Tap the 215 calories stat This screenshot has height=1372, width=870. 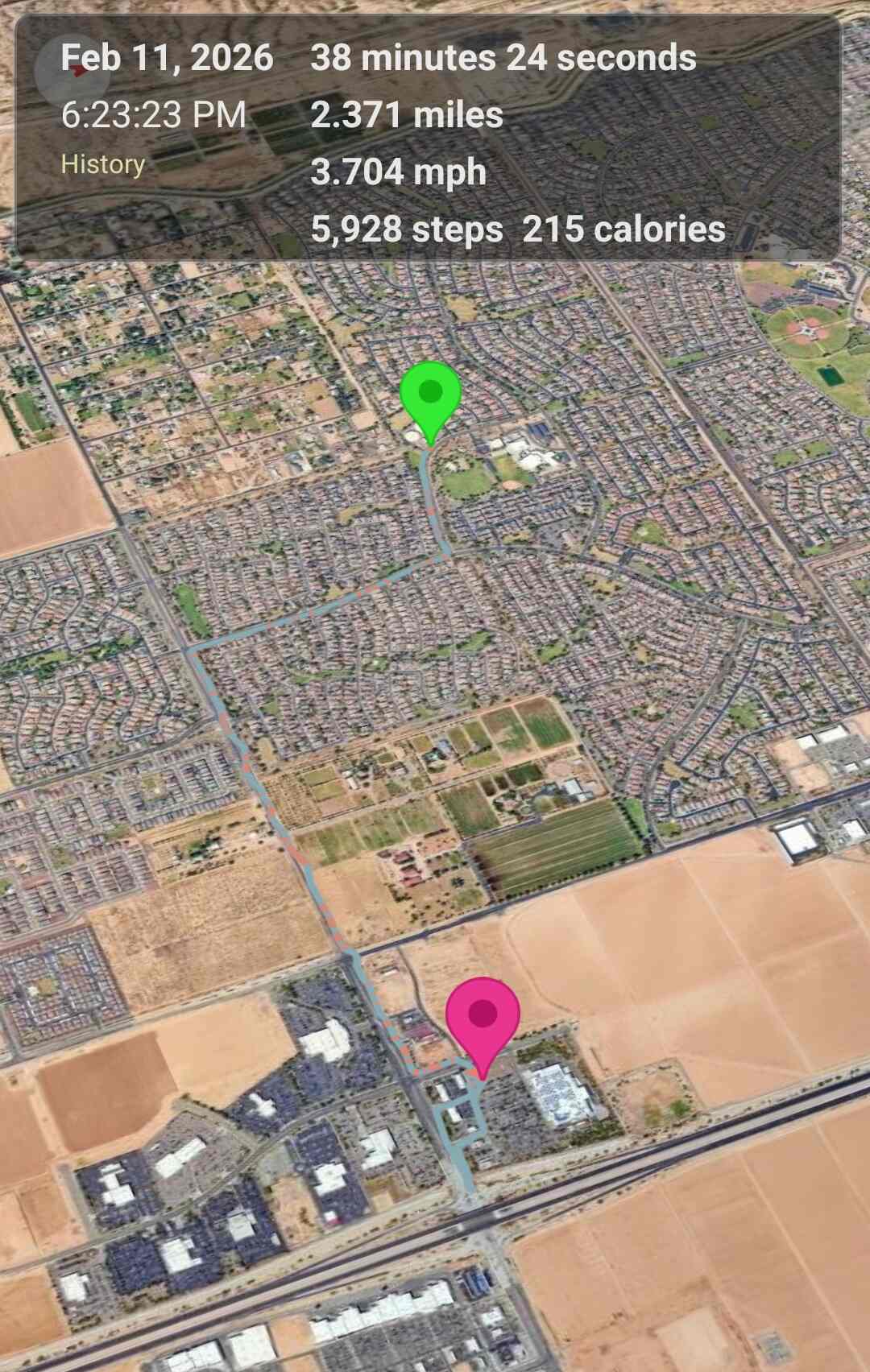[624, 232]
